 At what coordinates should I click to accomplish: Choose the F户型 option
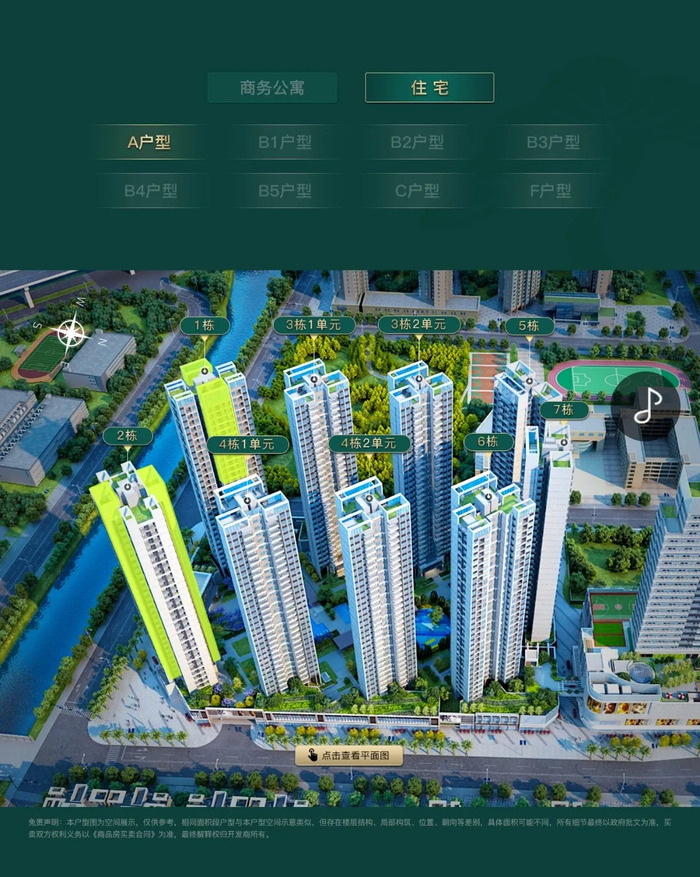click(x=551, y=190)
